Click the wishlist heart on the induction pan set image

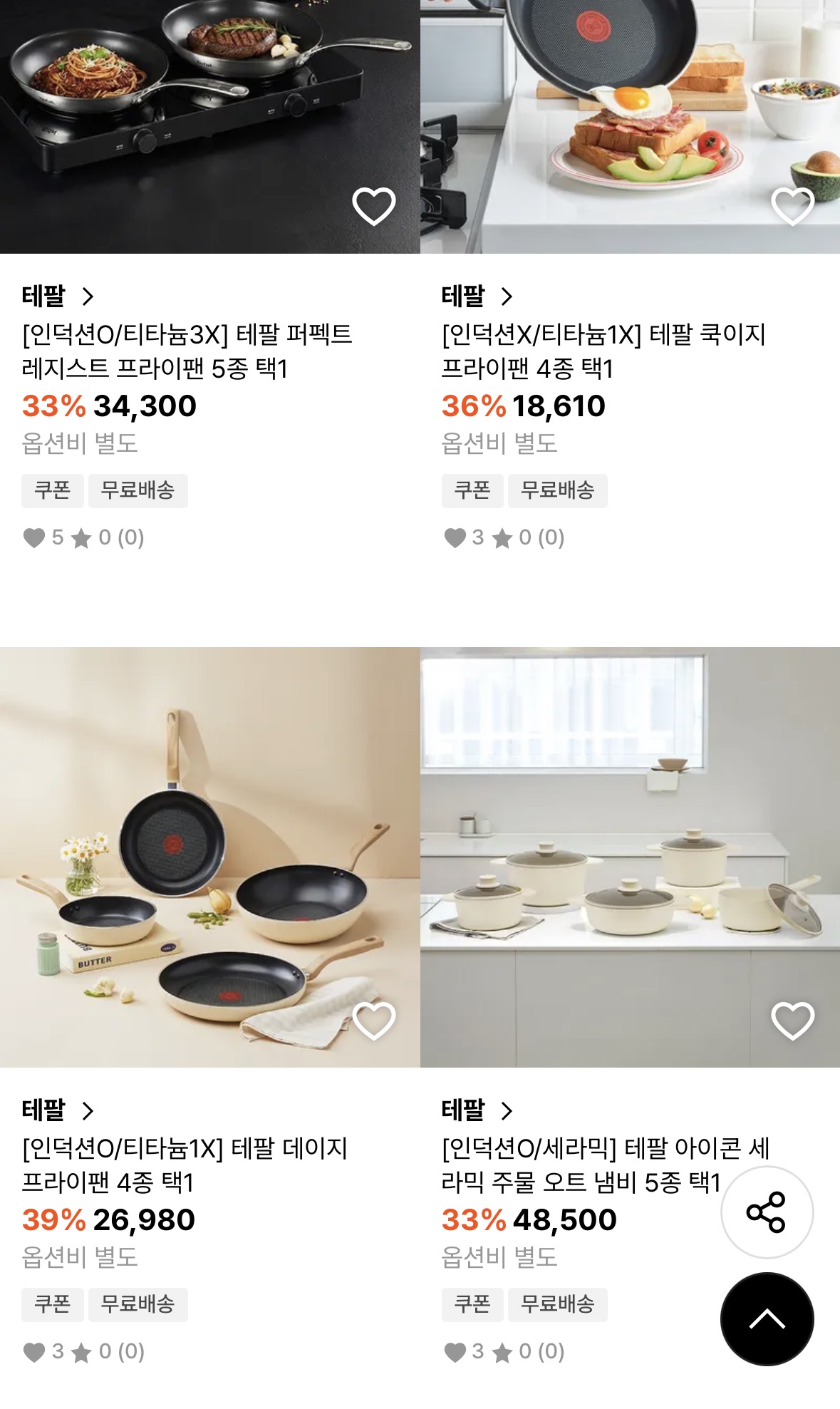(x=375, y=205)
